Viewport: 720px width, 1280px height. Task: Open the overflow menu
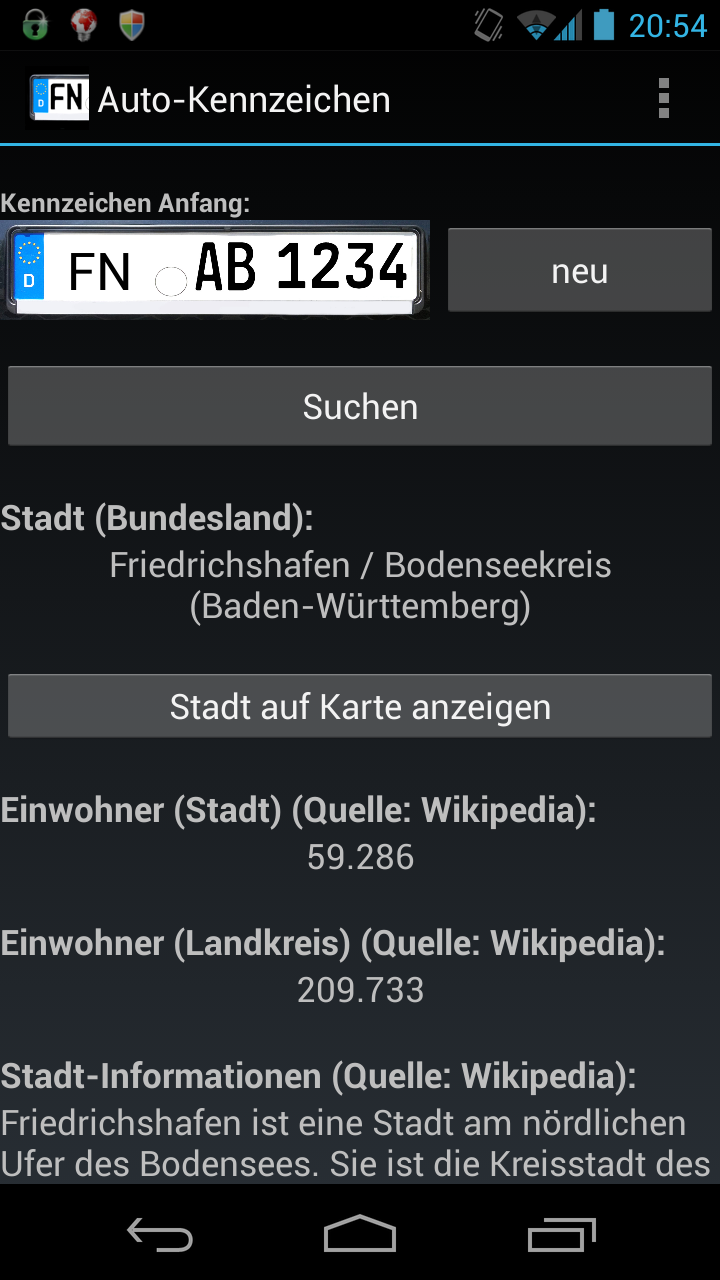pos(663,99)
